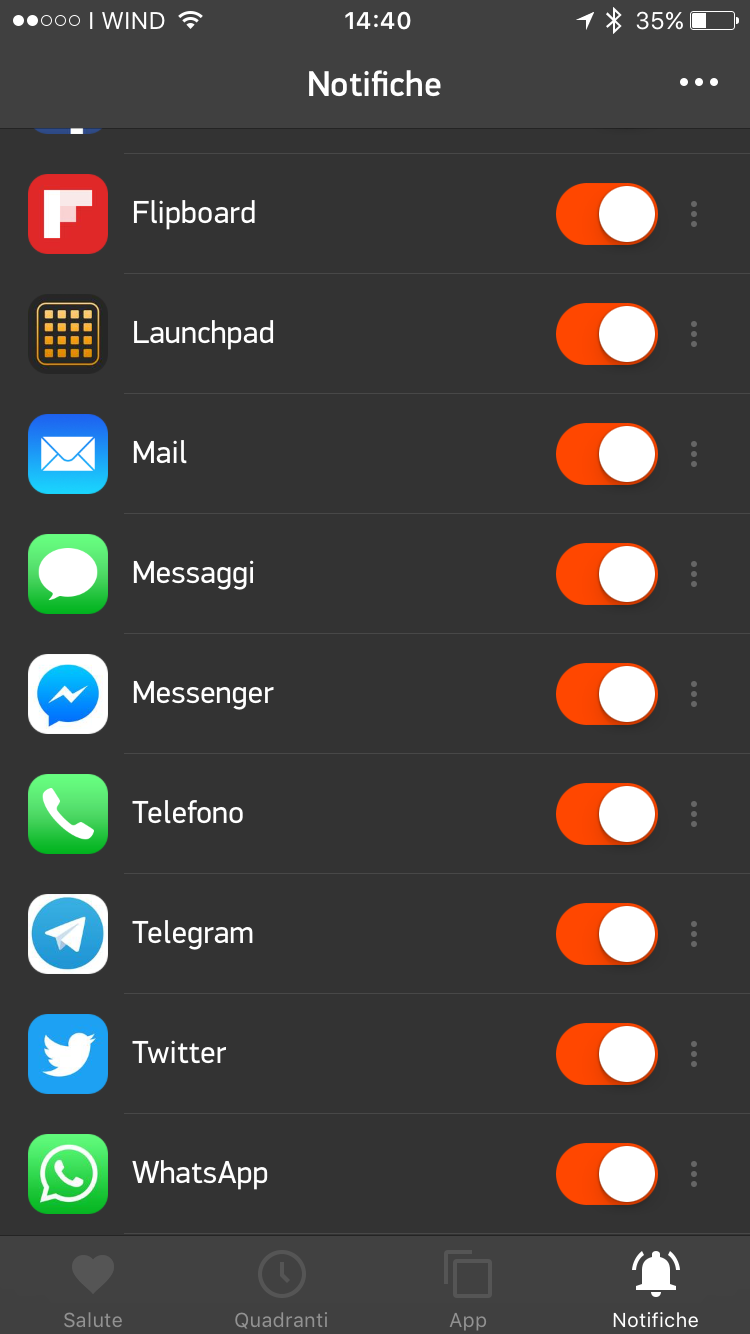Disable Twitter notifications switch
The height and width of the screenshot is (1334, 750).
coord(606,1054)
